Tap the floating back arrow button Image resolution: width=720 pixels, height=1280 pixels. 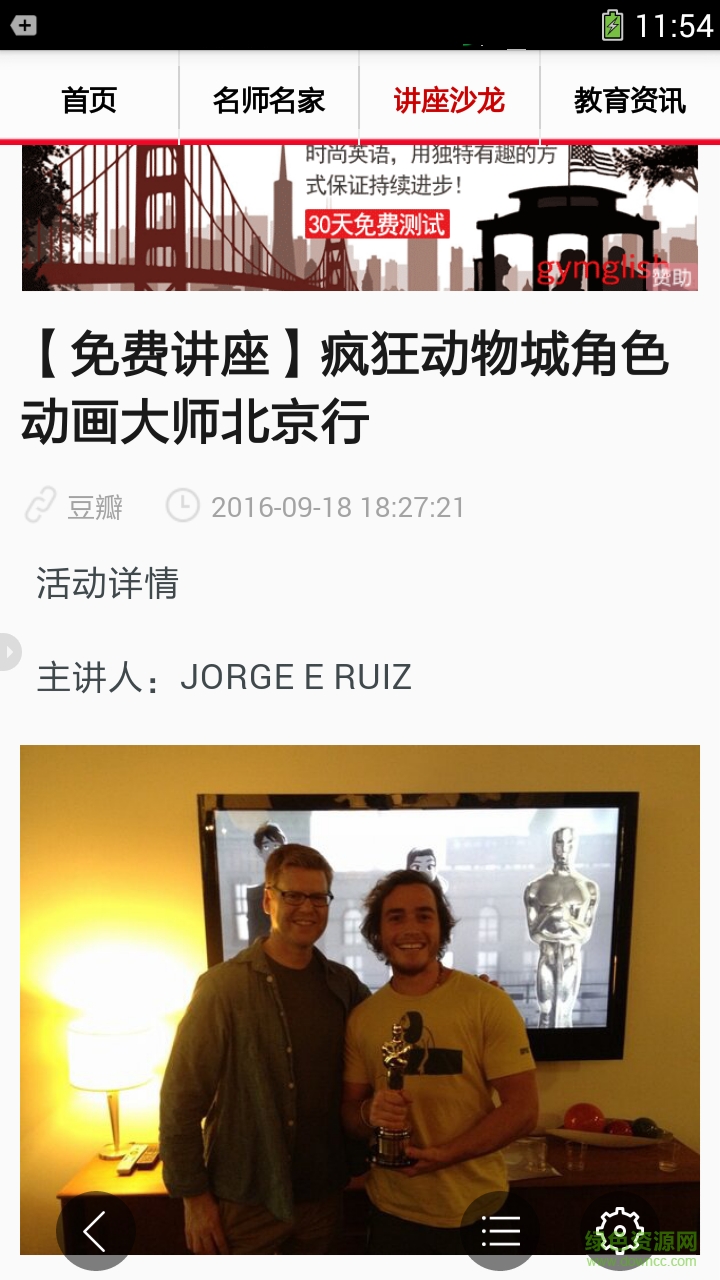point(95,1230)
